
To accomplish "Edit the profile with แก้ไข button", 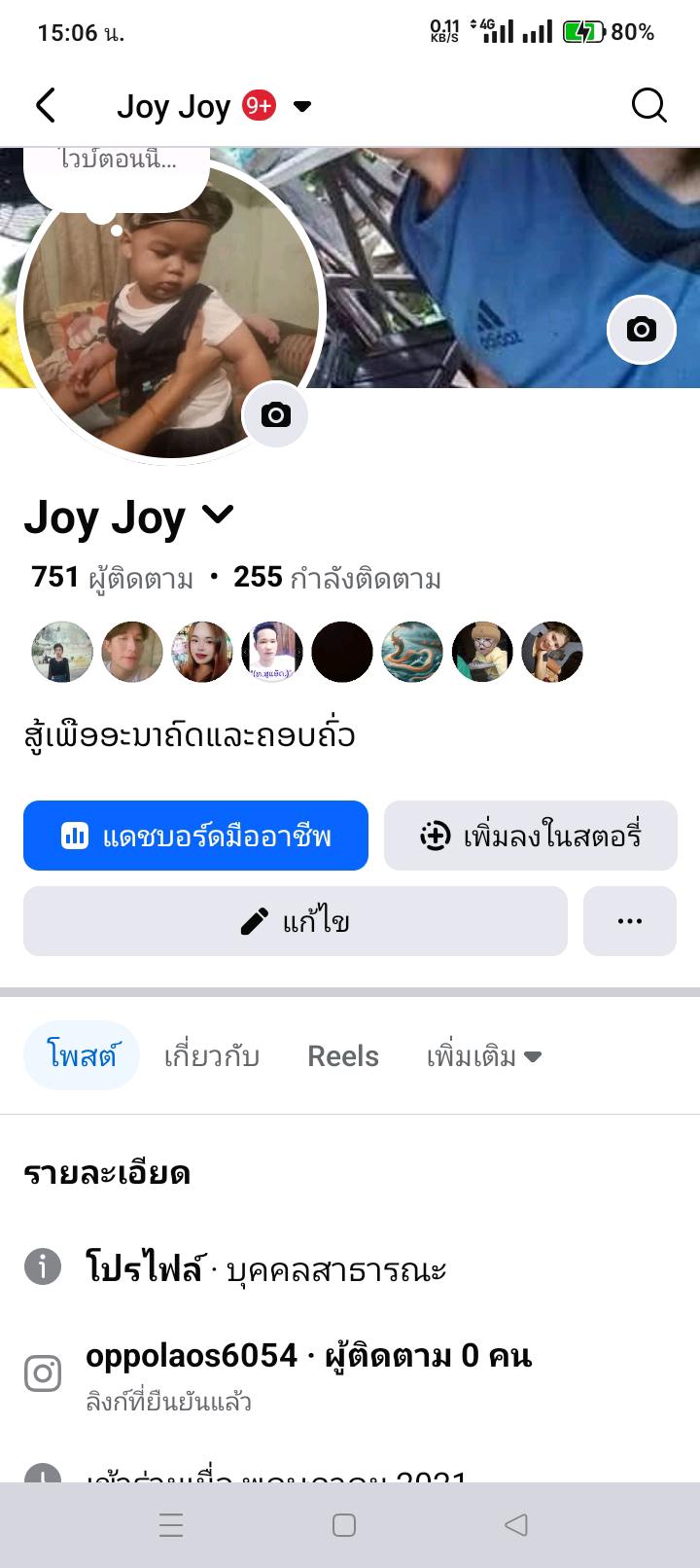I will 295,921.
